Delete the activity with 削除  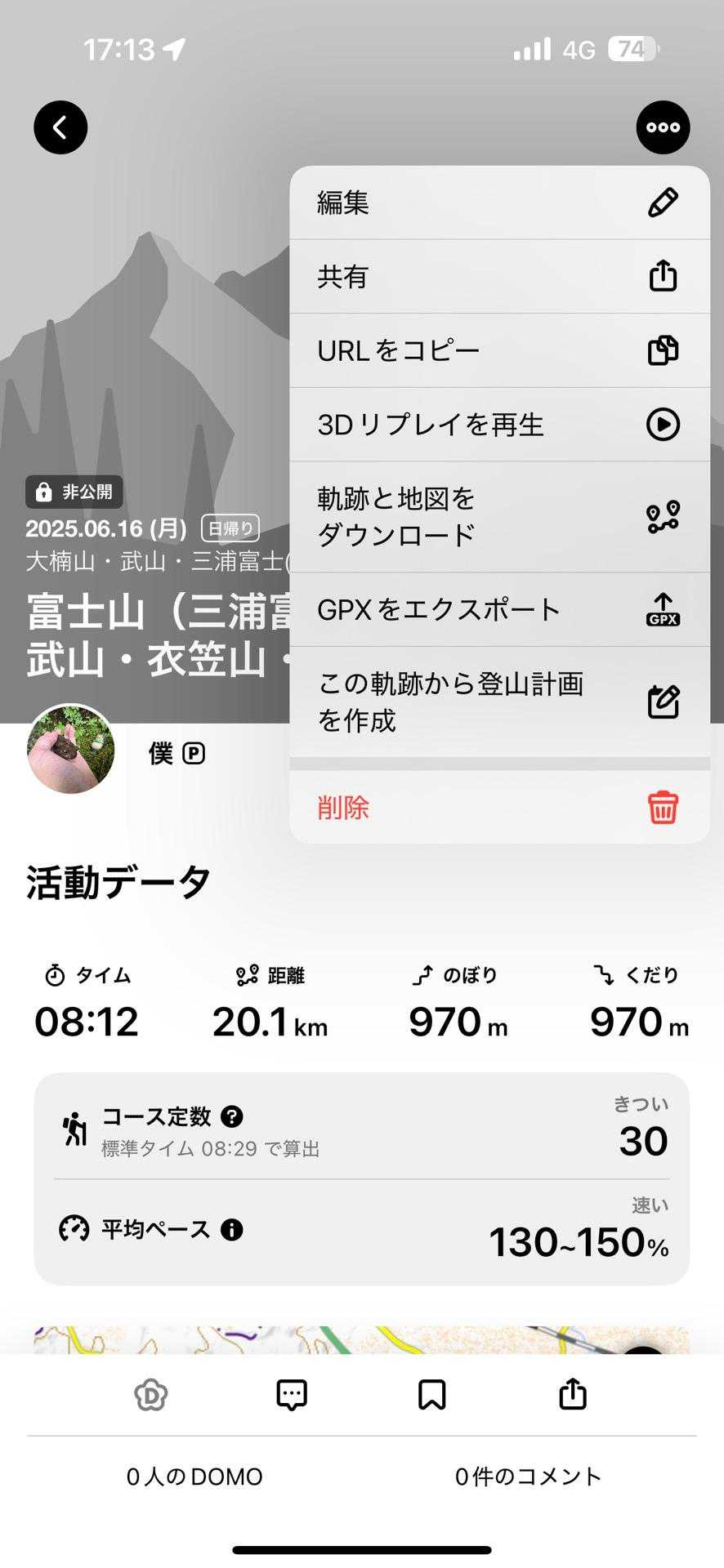point(498,808)
